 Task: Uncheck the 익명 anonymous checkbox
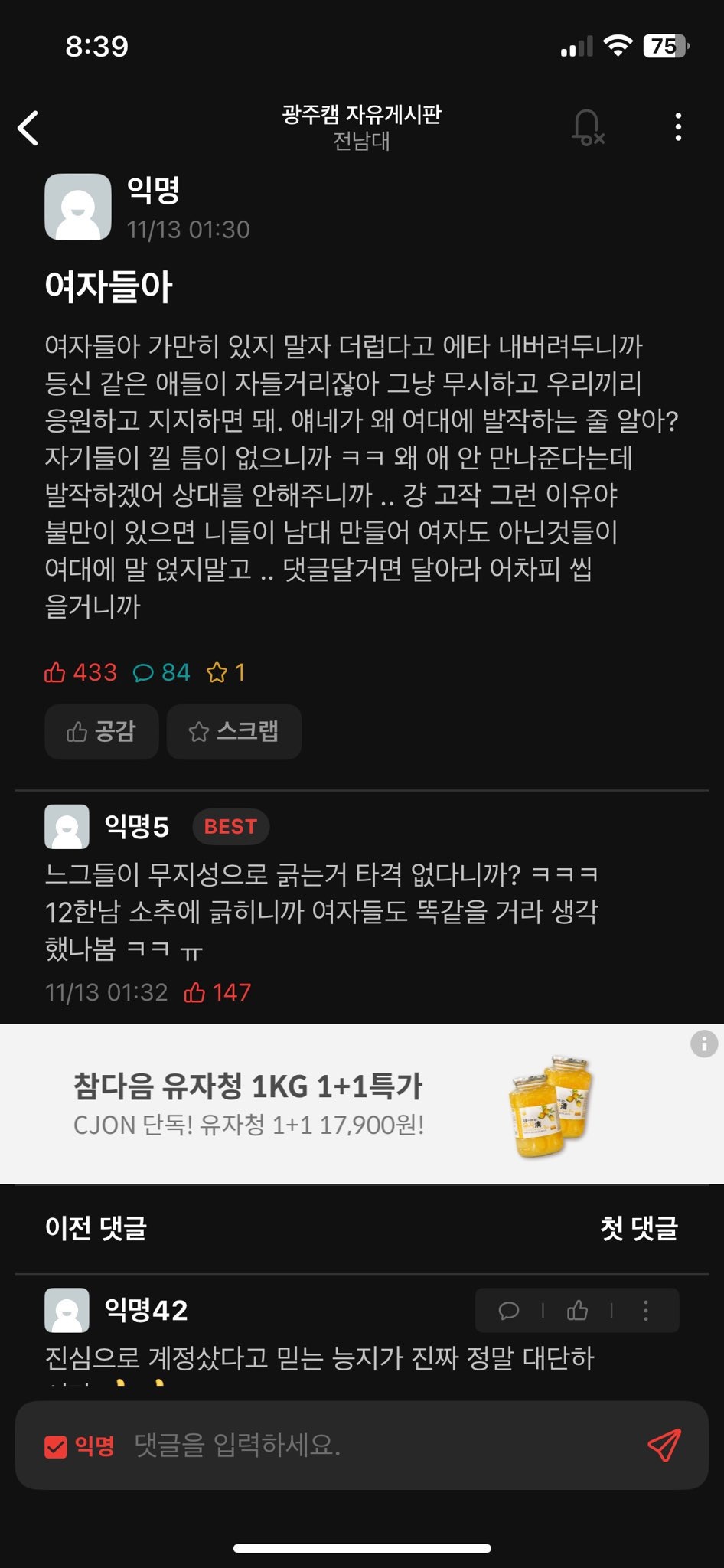(x=56, y=1446)
